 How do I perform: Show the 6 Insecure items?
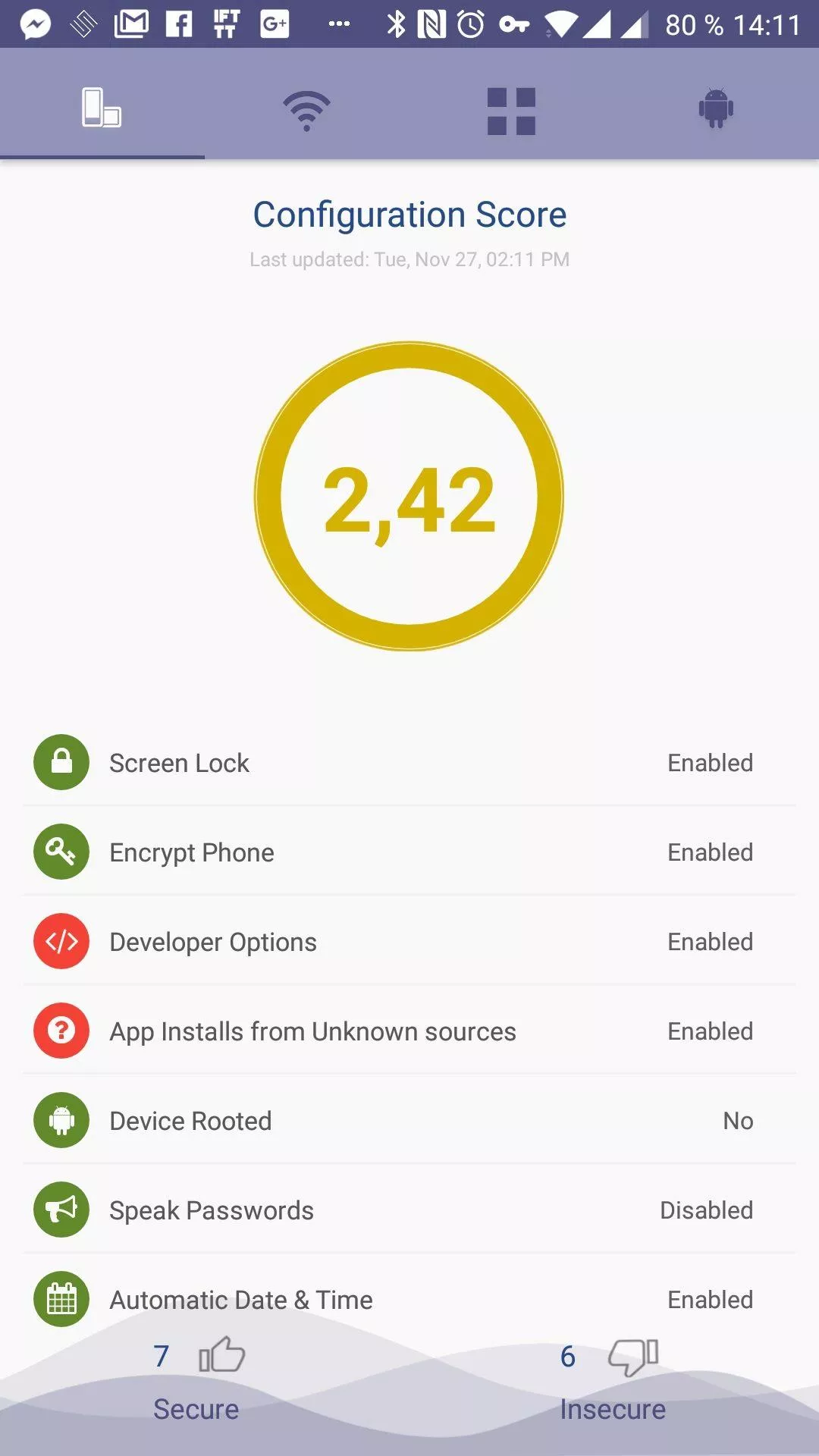pos(613,1382)
